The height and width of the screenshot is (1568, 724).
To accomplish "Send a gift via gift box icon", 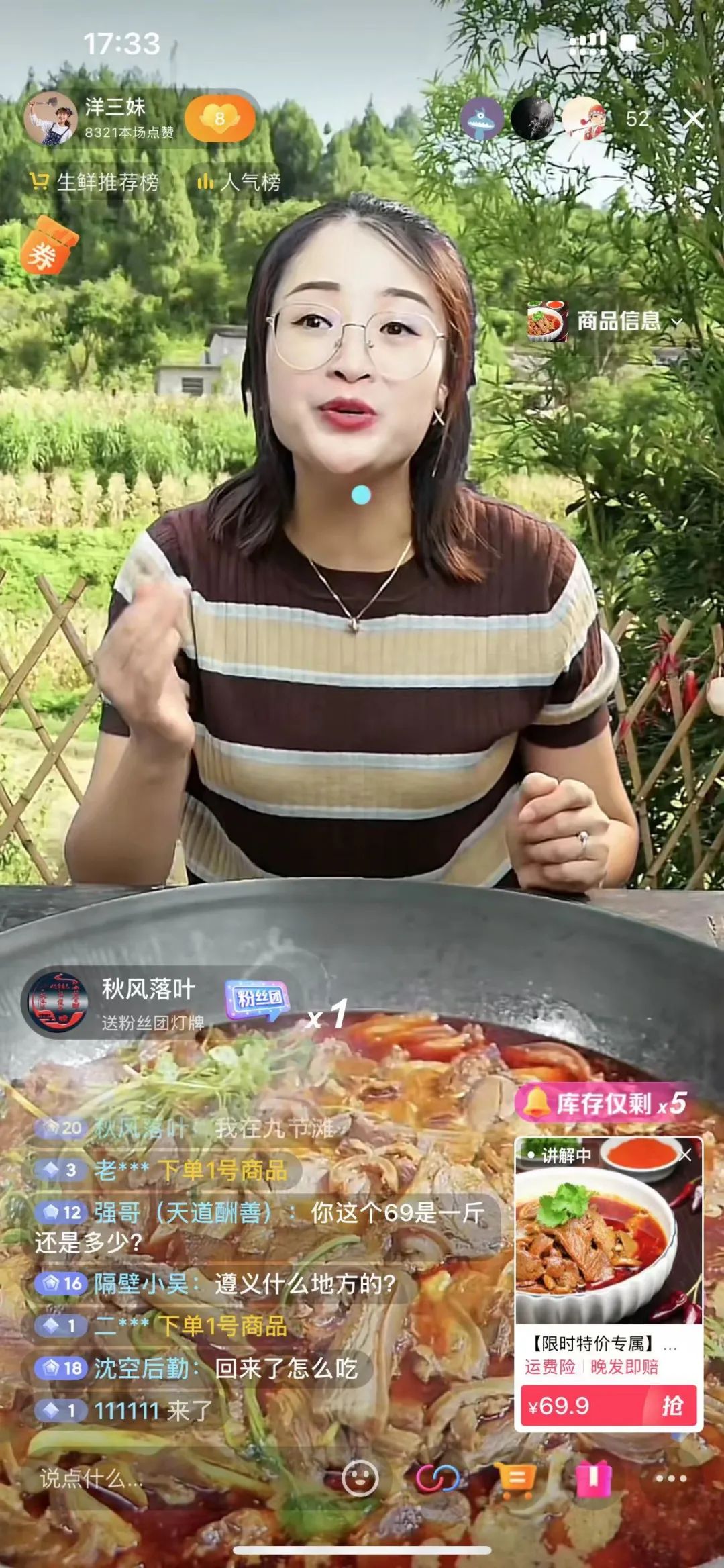I will 592,1478.
